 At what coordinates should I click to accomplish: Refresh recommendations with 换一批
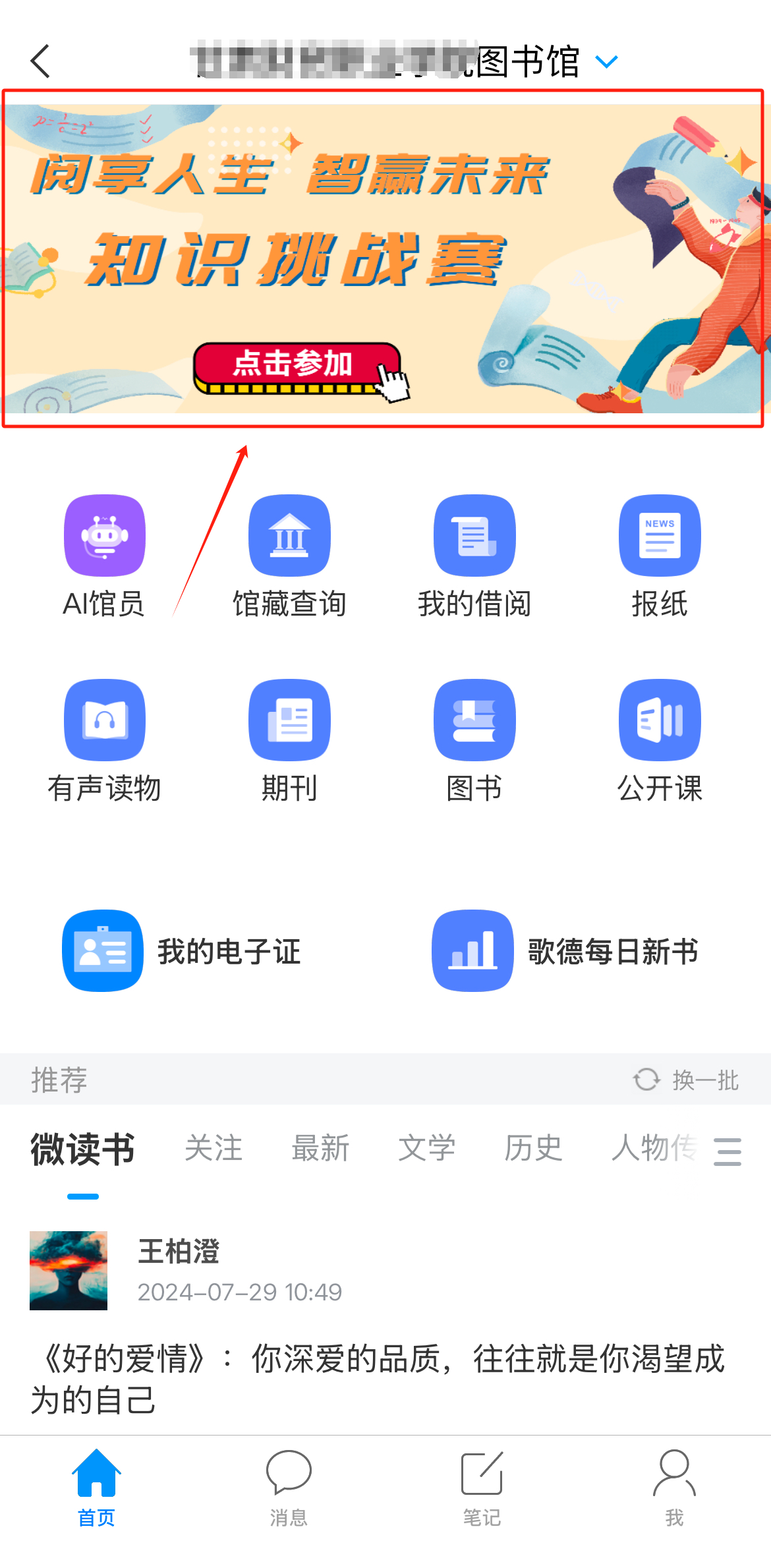pos(686,1080)
